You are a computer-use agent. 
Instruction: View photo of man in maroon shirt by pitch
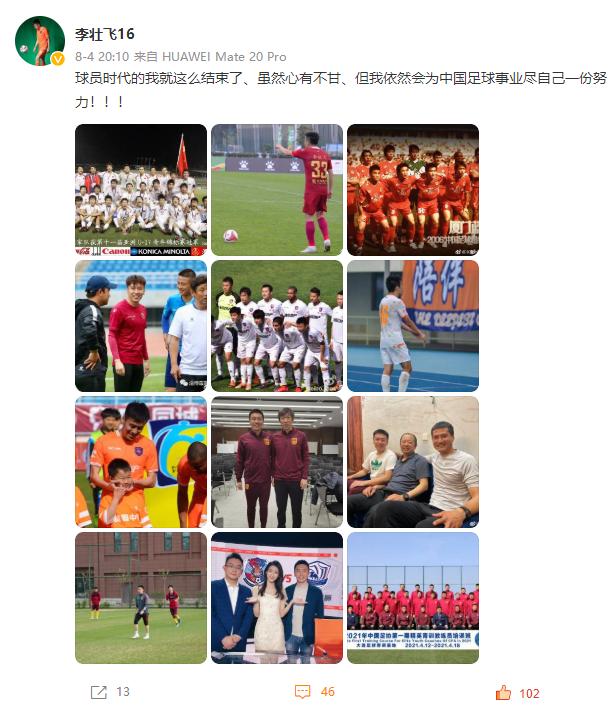tap(141, 326)
